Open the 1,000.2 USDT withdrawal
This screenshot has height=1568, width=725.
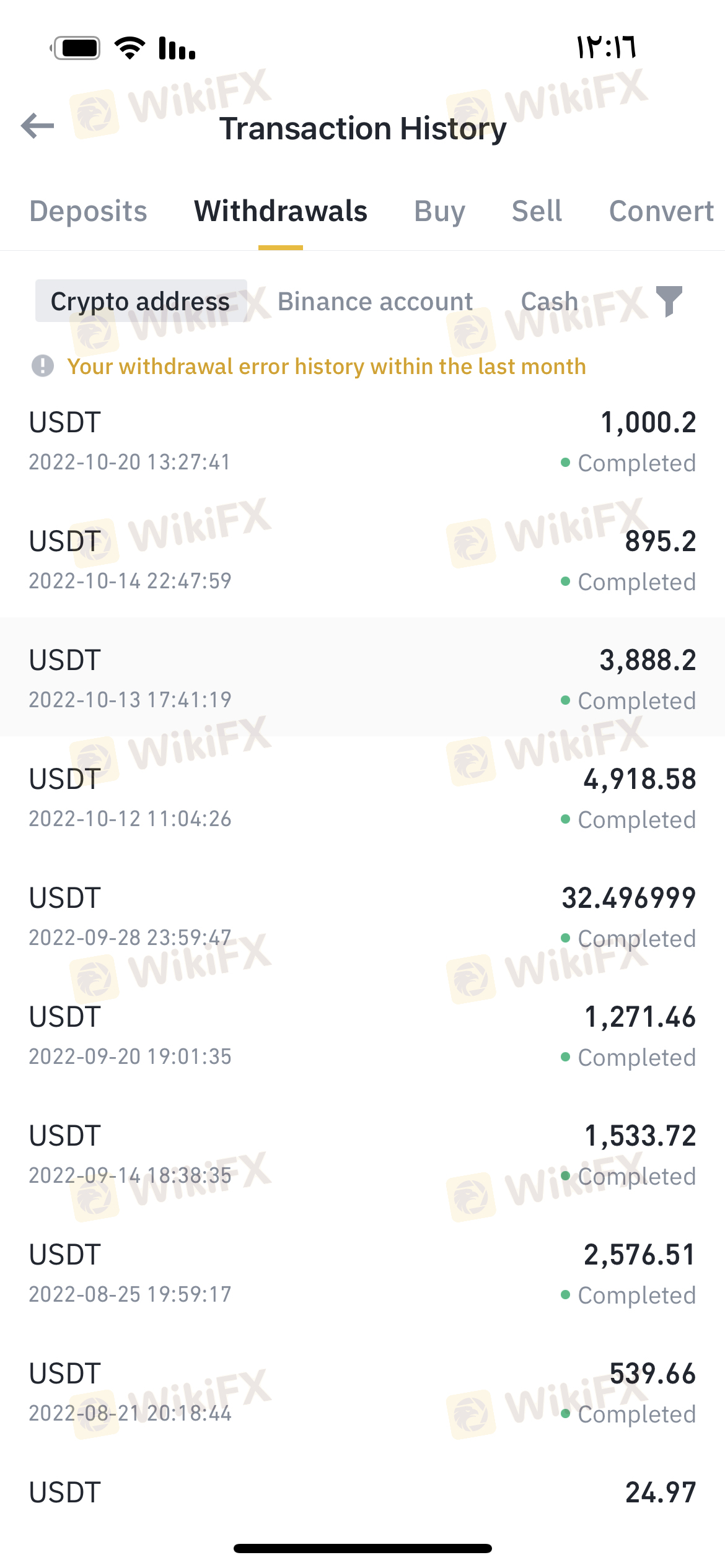pyautogui.click(x=362, y=441)
